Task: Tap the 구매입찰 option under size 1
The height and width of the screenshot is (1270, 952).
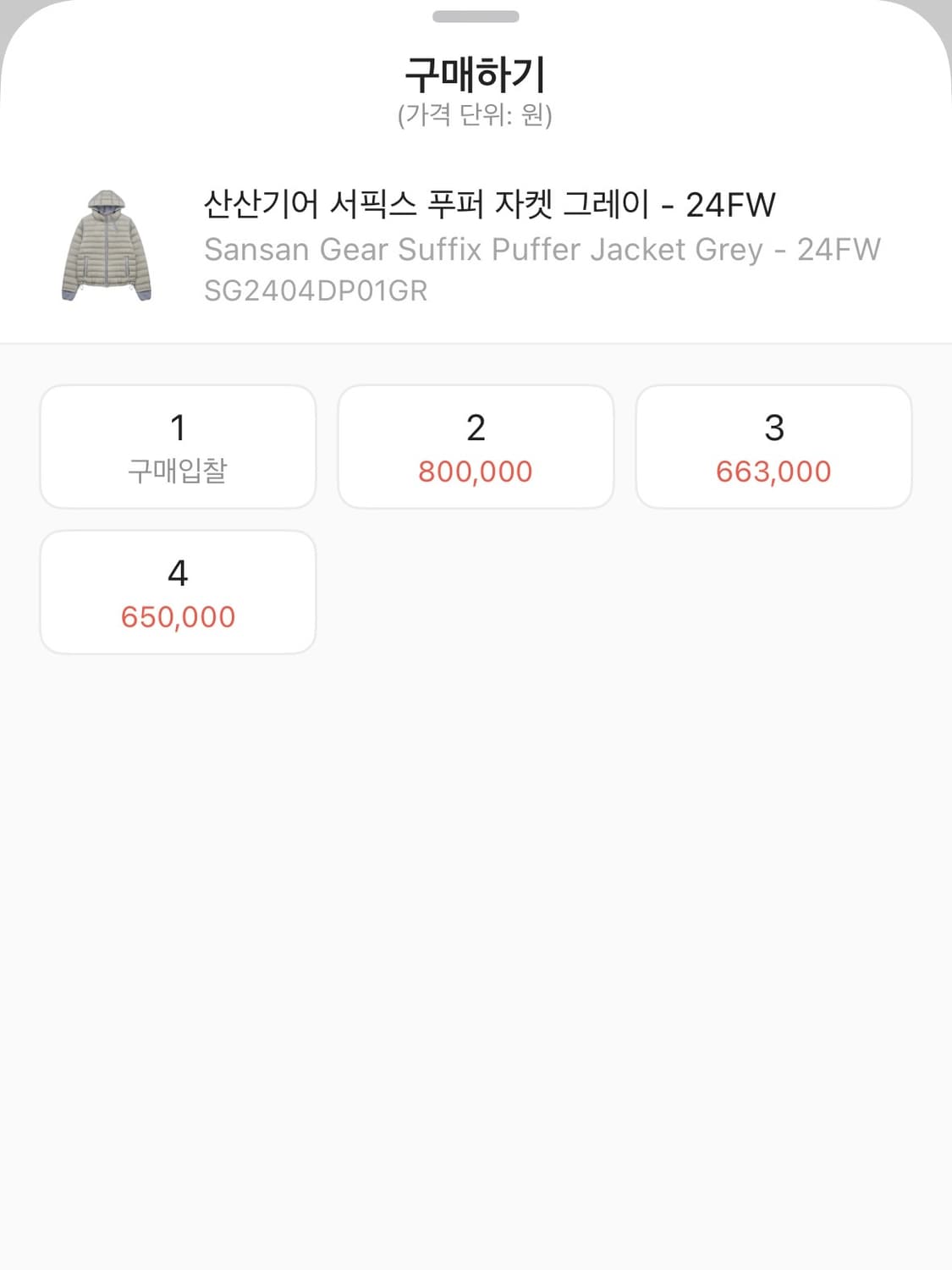Action: click(x=178, y=467)
